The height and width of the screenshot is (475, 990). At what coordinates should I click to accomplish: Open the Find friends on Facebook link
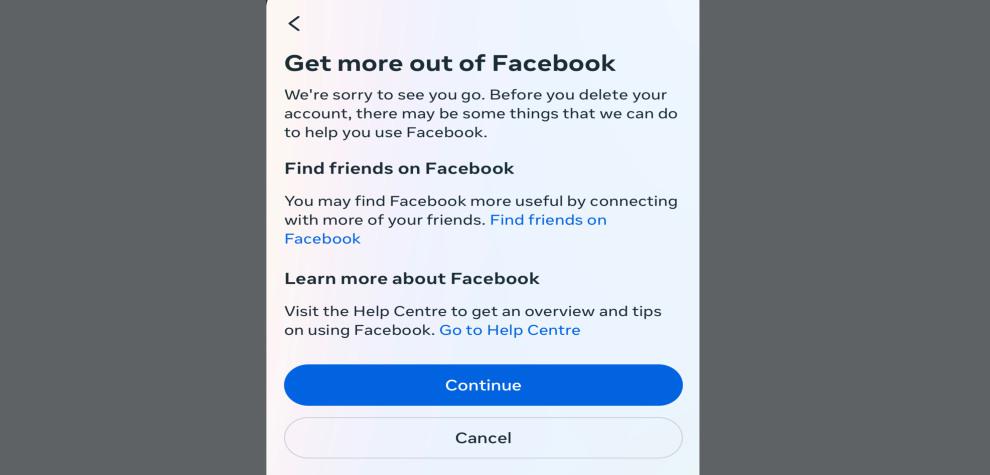(547, 220)
